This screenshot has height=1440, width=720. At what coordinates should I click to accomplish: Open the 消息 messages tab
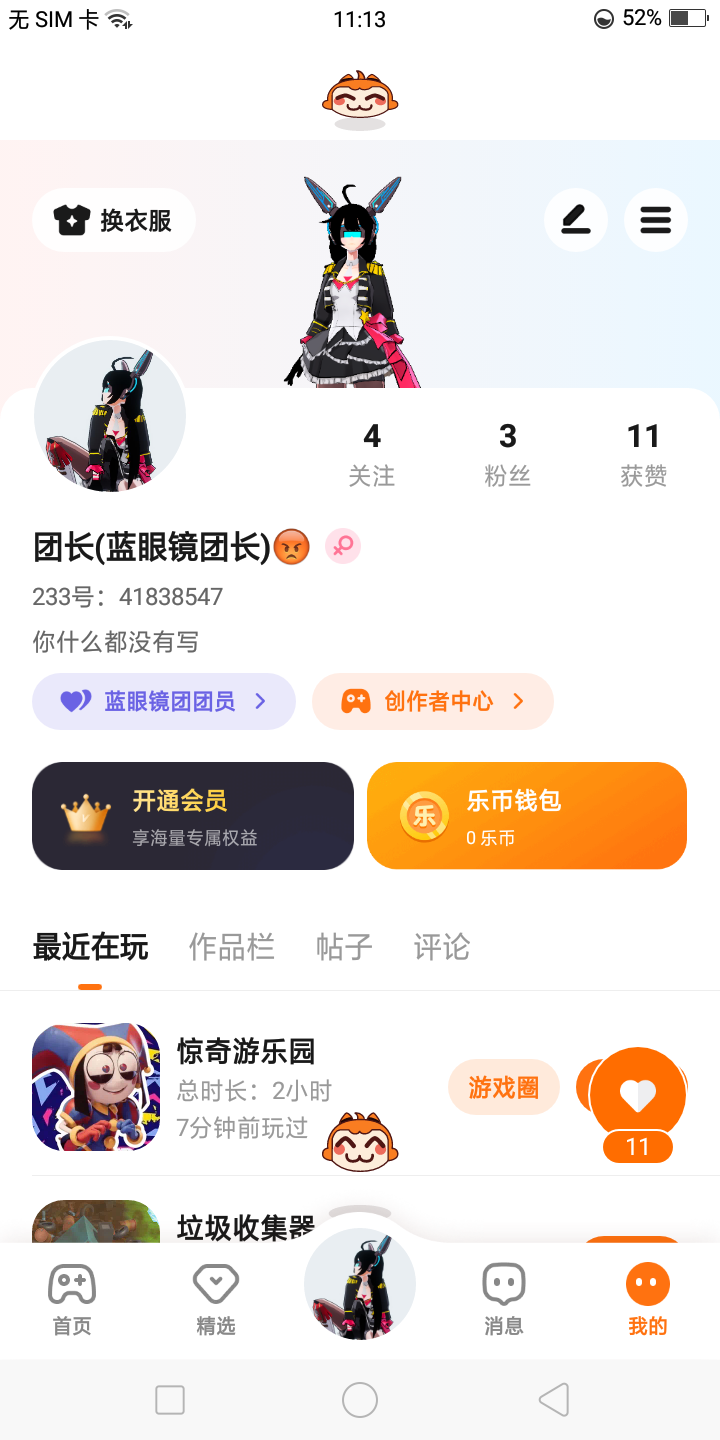coord(504,1298)
